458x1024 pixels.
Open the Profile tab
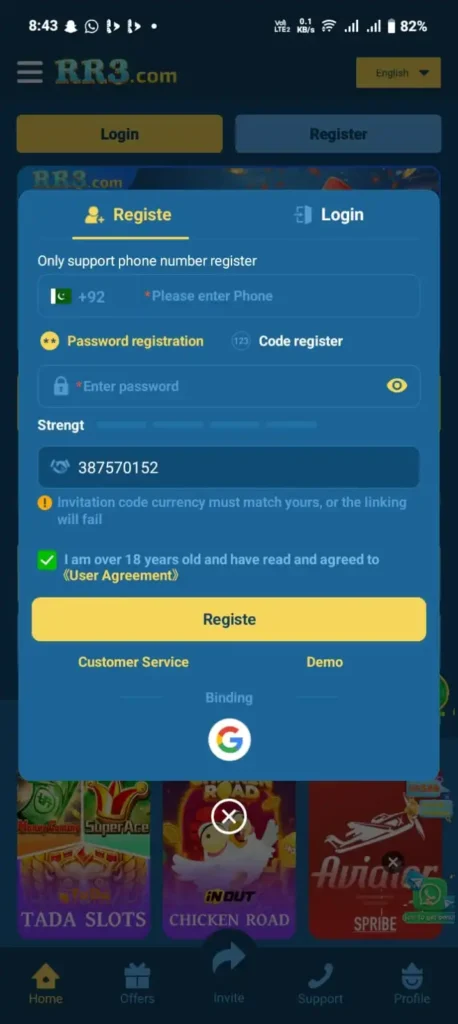coord(412,985)
